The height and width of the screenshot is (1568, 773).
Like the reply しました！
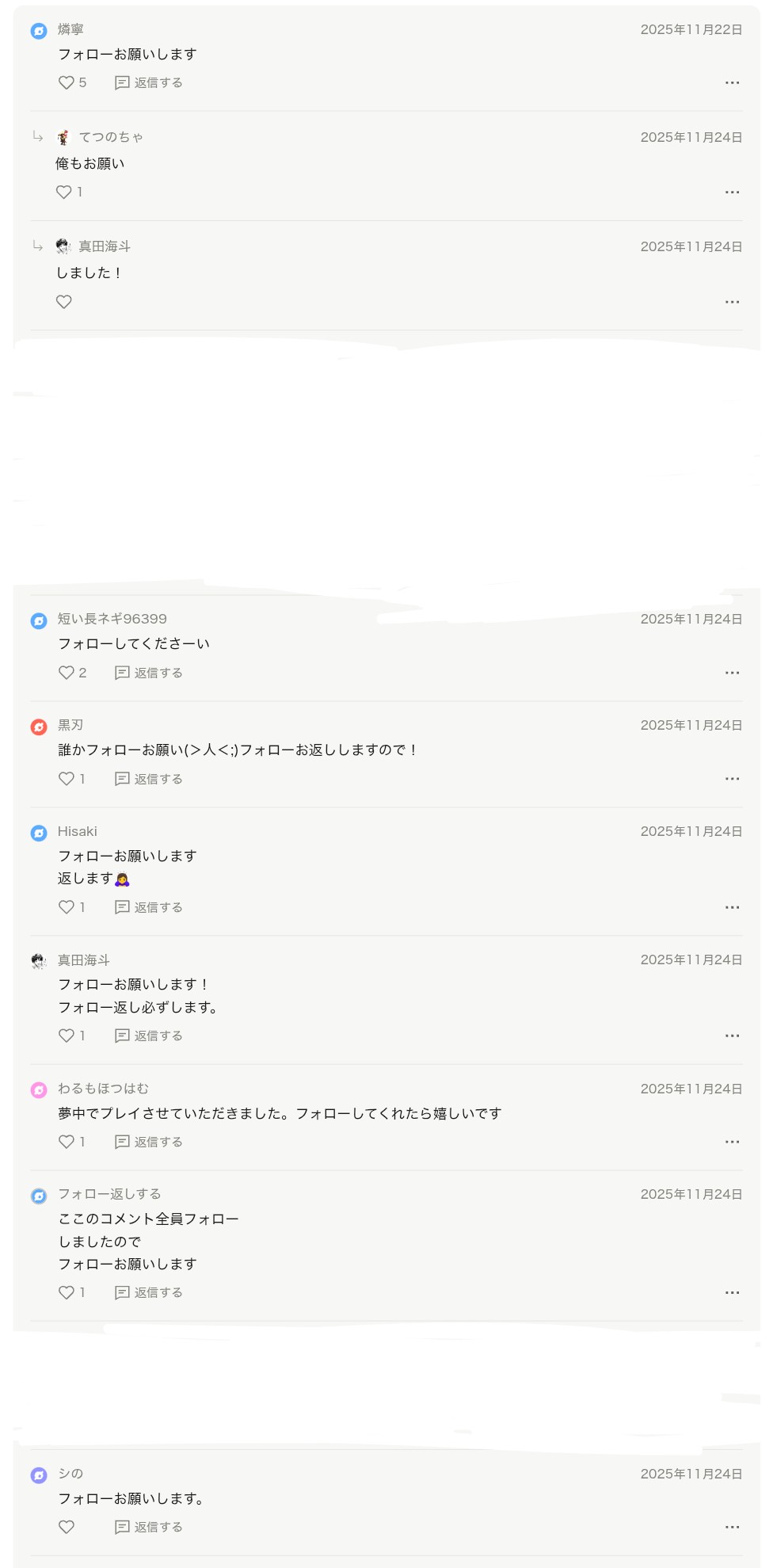(x=64, y=302)
